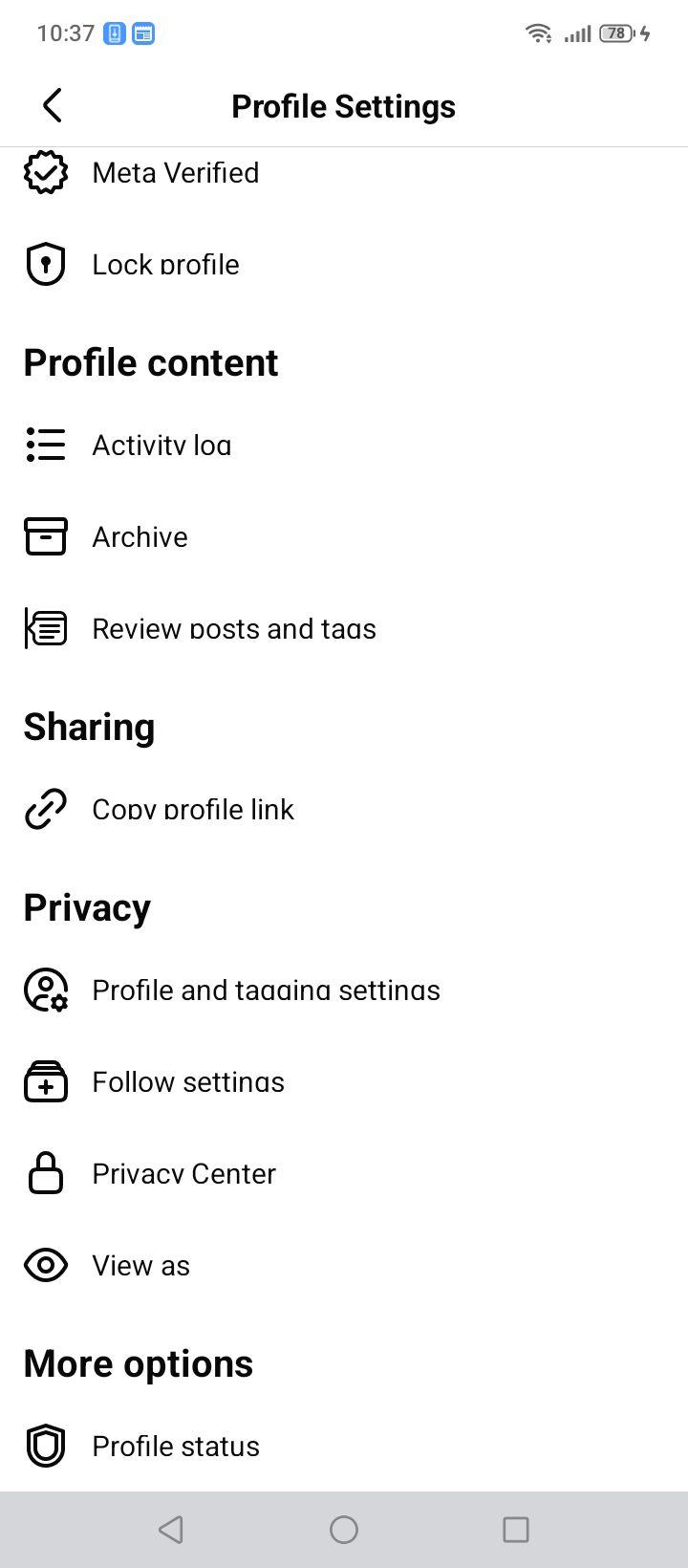Open Review posts and tags
Image resolution: width=688 pixels, height=1568 pixels.
[x=344, y=629]
